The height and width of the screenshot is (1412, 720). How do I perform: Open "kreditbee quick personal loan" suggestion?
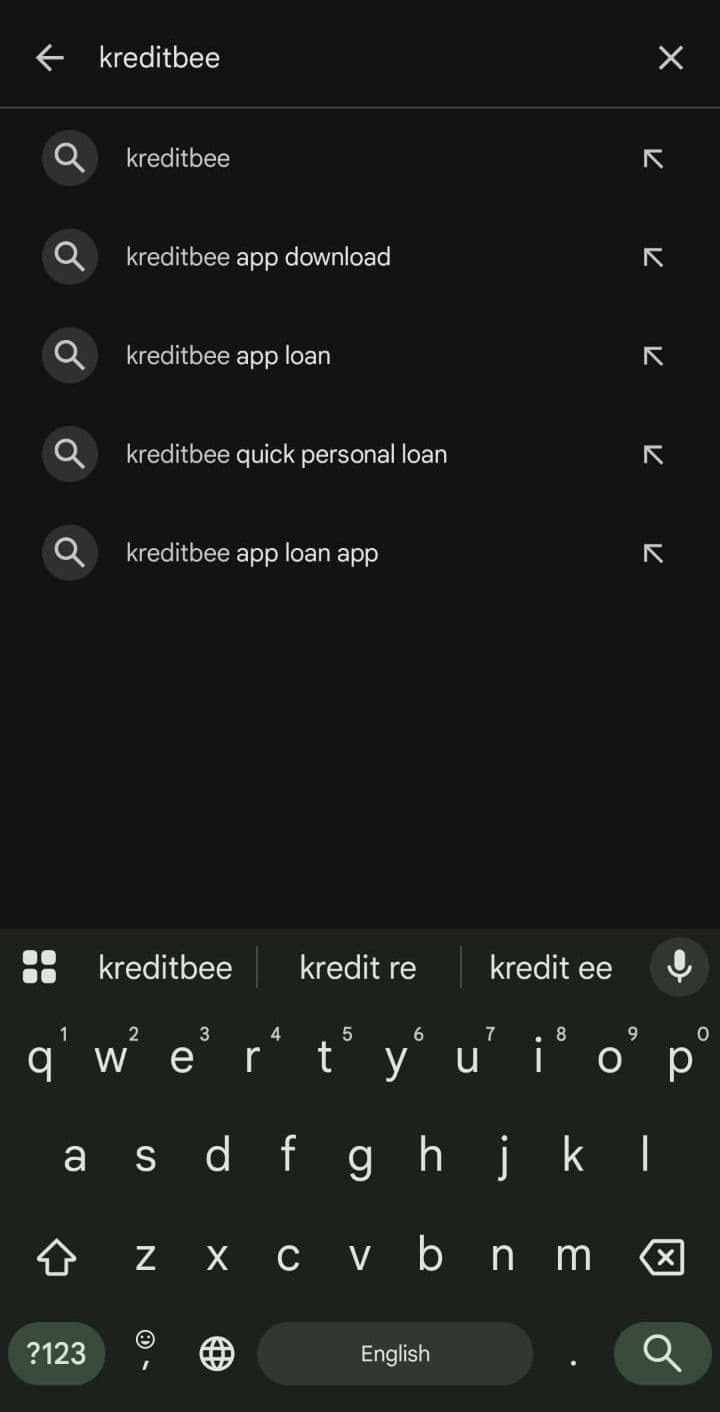point(286,454)
